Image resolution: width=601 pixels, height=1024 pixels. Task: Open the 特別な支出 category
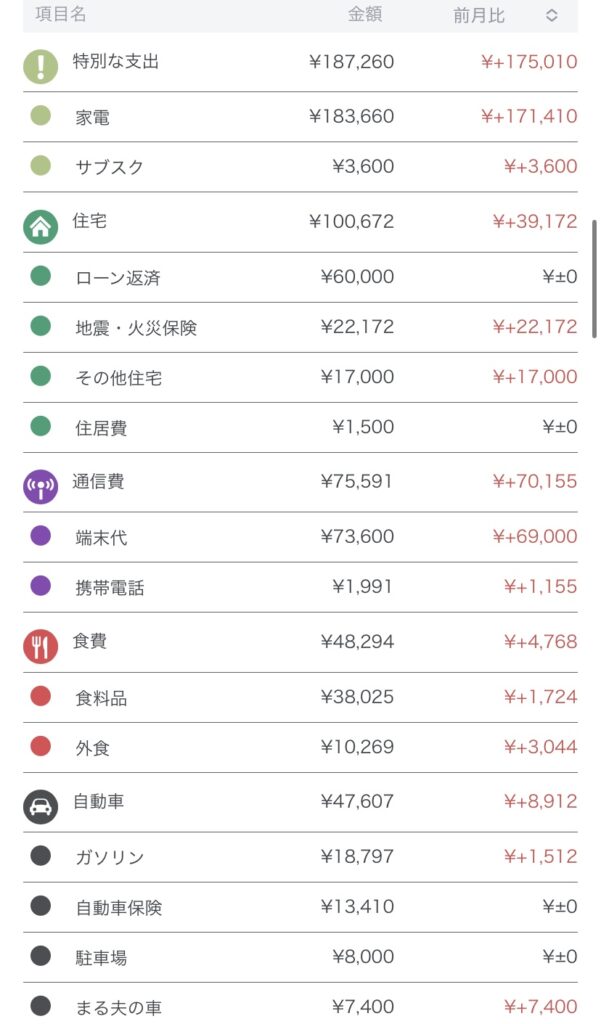(x=116, y=62)
